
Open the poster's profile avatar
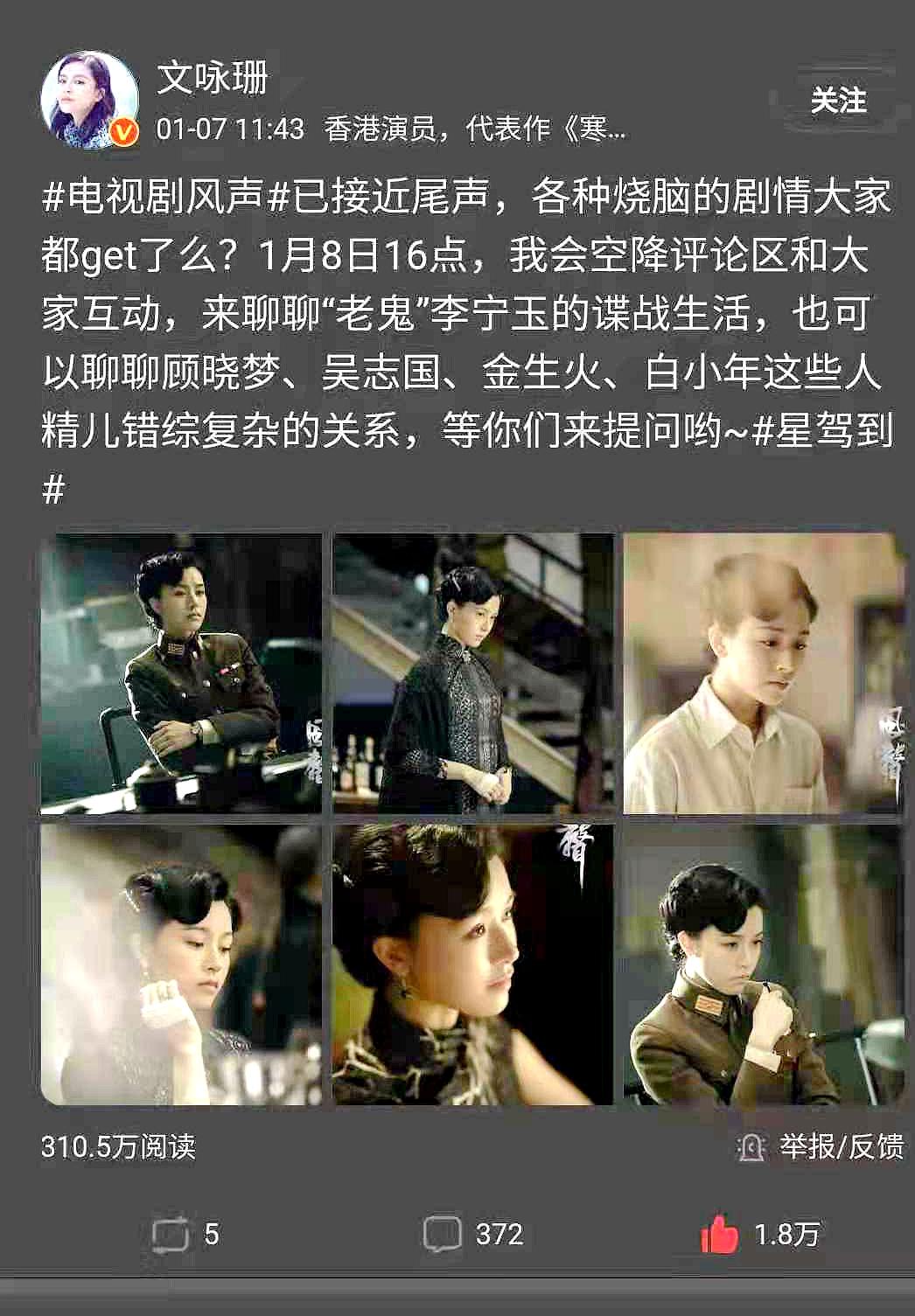click(x=89, y=99)
